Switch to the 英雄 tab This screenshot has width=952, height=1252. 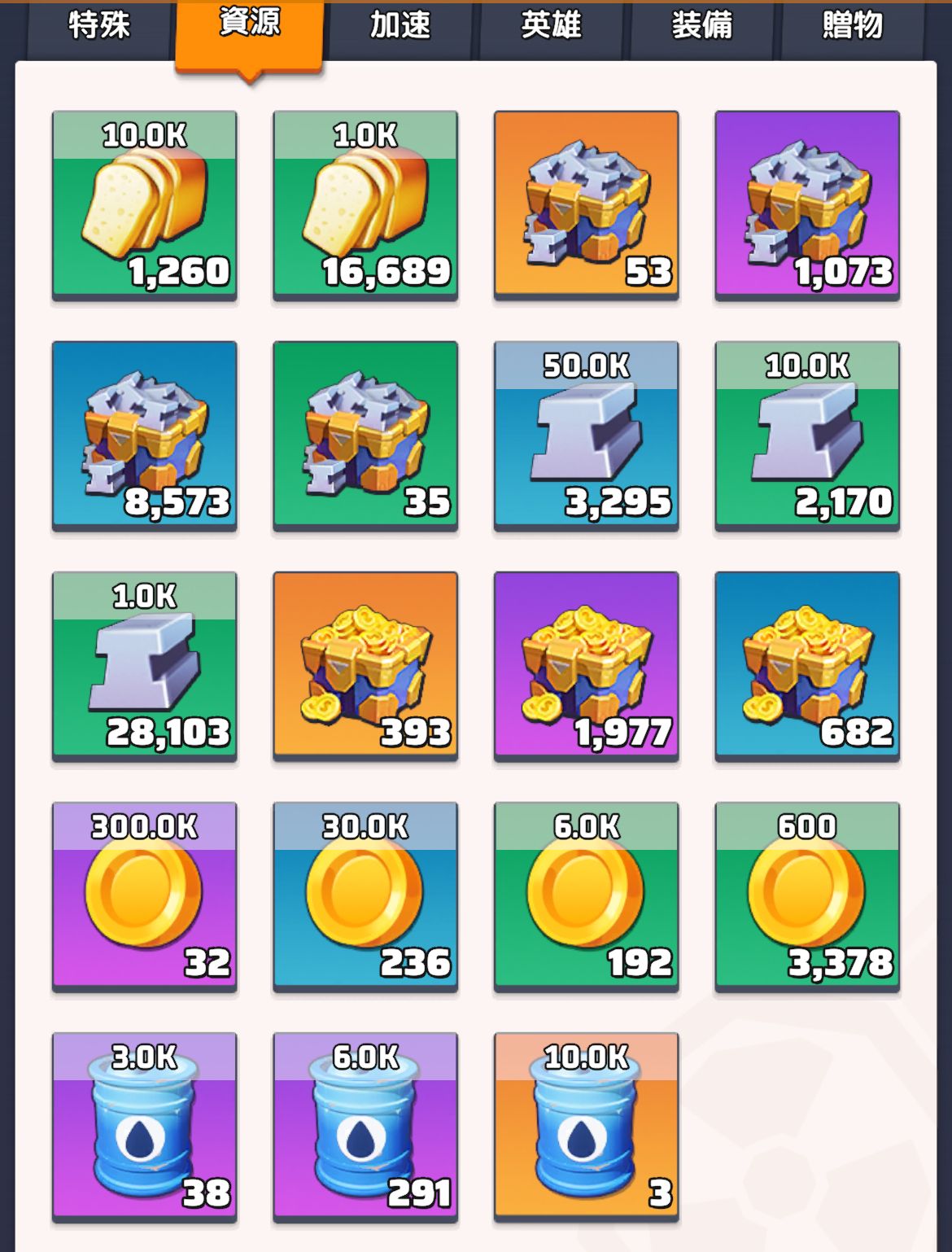[551, 26]
